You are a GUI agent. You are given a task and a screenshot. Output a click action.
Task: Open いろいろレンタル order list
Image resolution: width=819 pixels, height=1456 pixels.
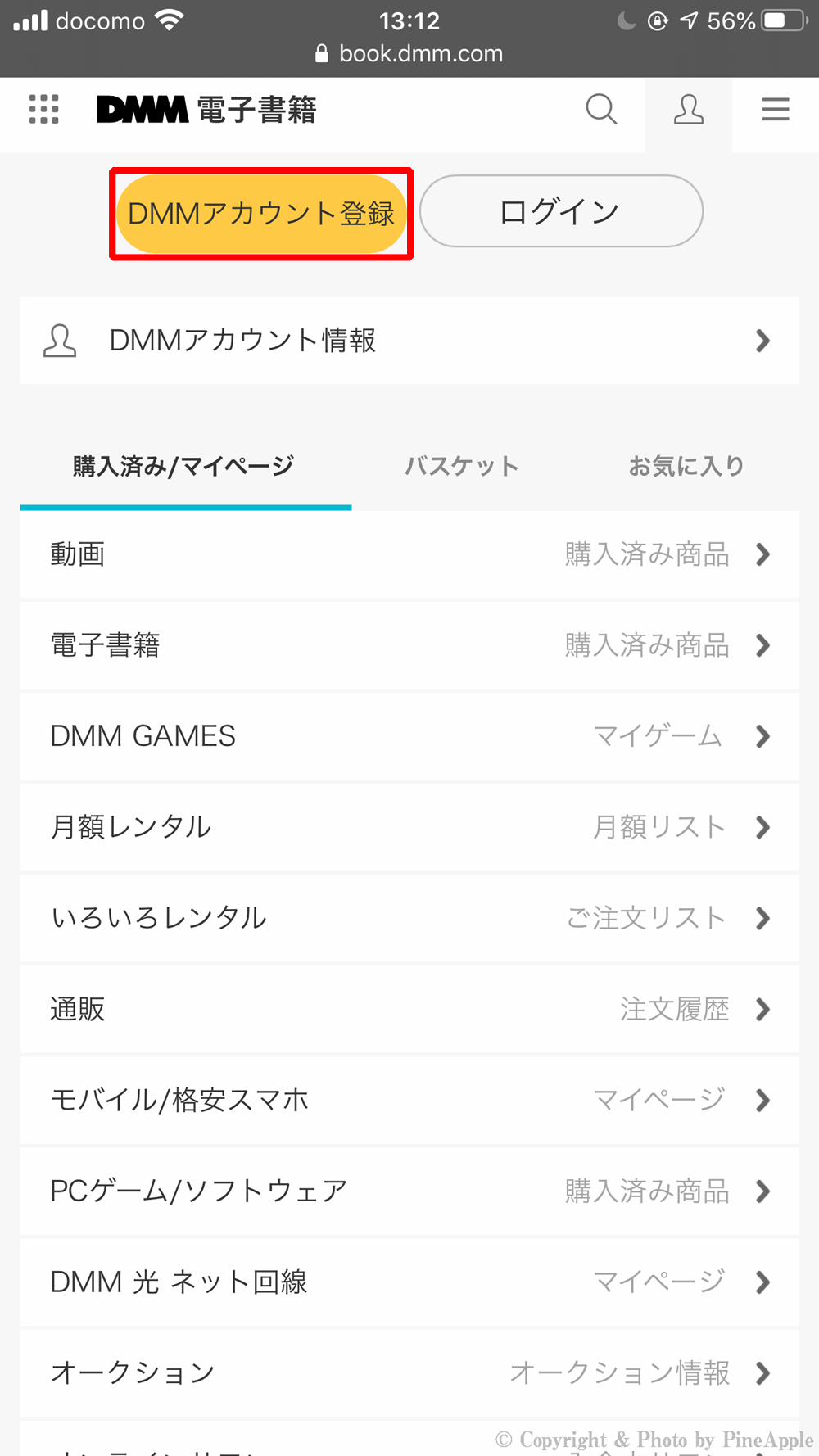[x=409, y=918]
